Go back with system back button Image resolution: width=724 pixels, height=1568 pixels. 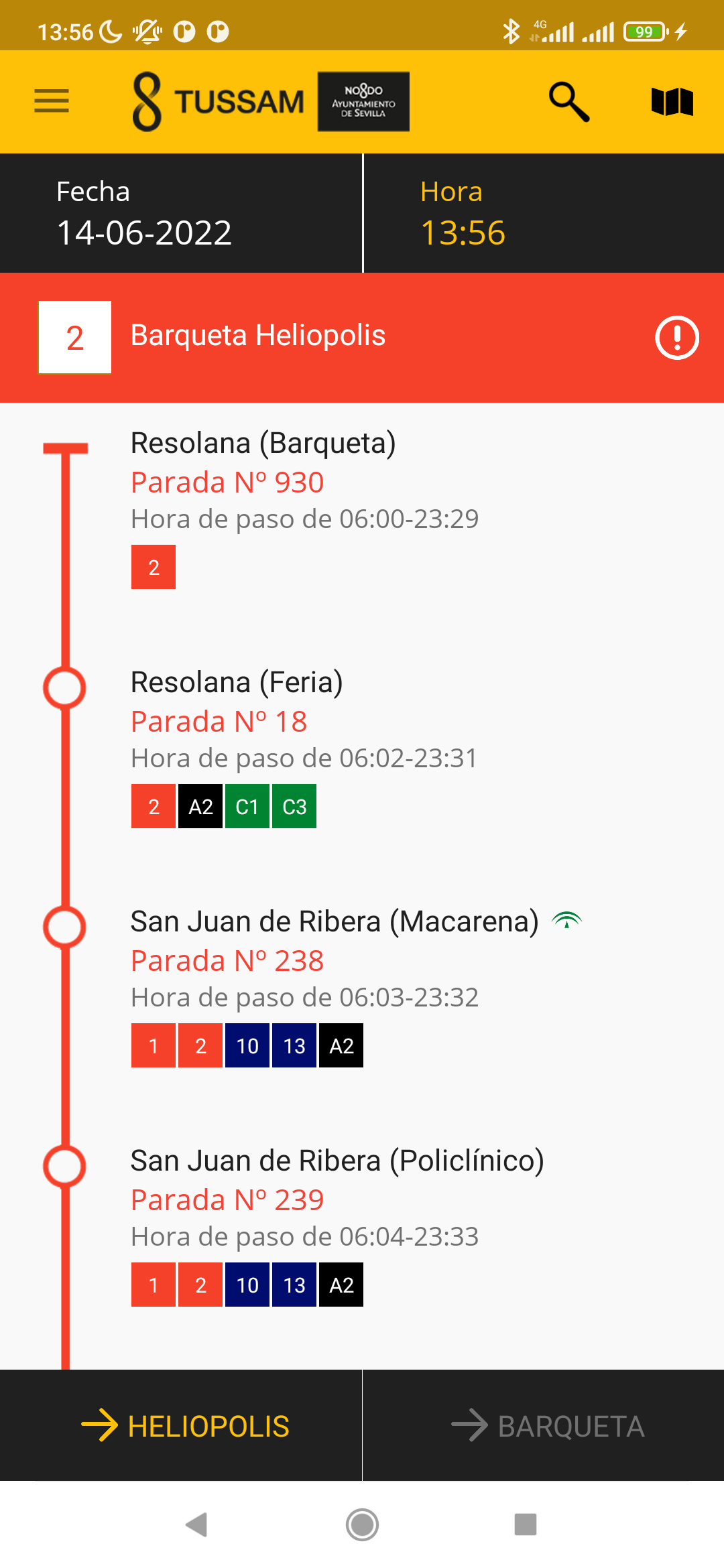(x=196, y=1524)
